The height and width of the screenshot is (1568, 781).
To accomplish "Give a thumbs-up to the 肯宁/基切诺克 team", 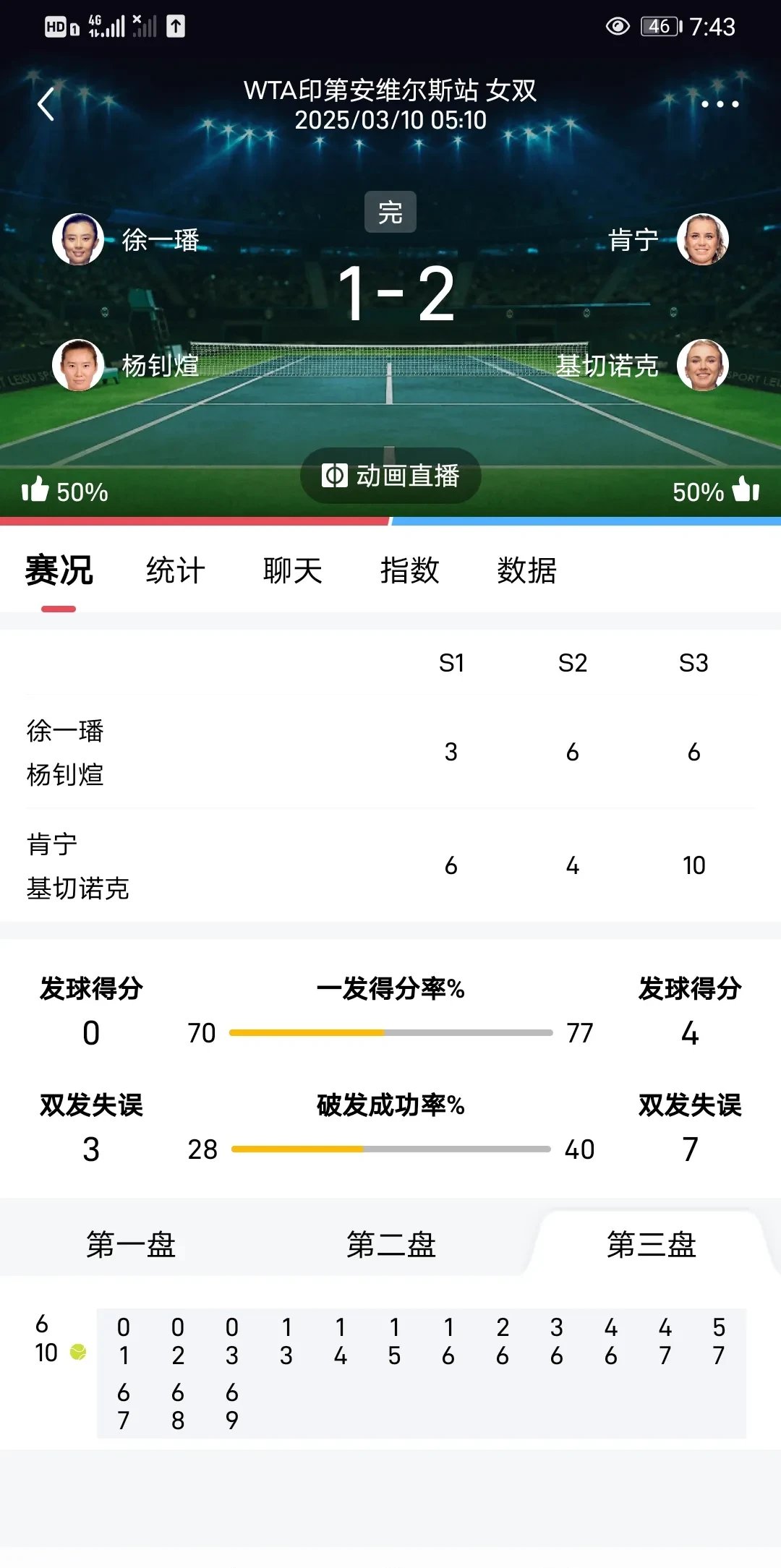I will click(745, 490).
